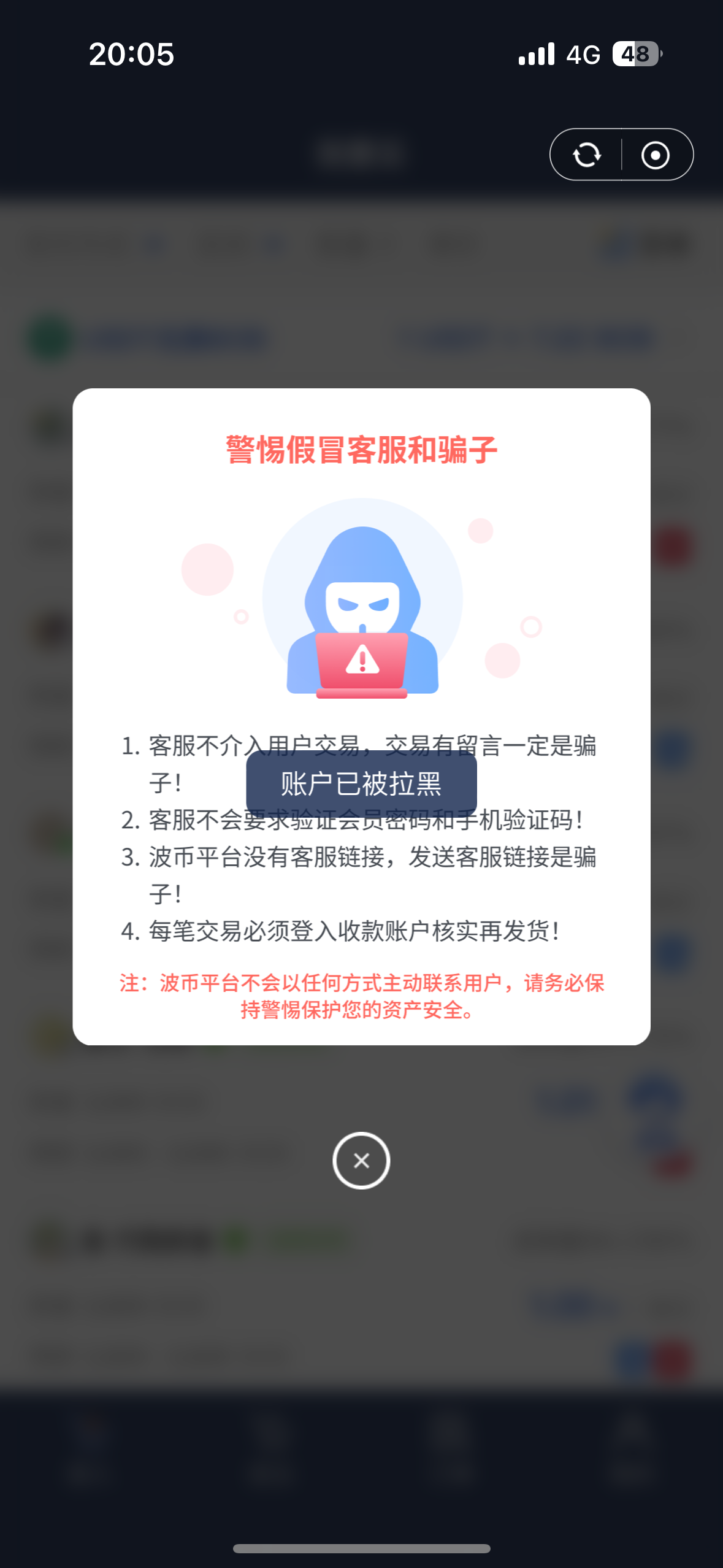Viewport: 723px width, 1568px height.
Task: Dismiss the 账户已被拉黑 toast message
Action: tap(361, 783)
